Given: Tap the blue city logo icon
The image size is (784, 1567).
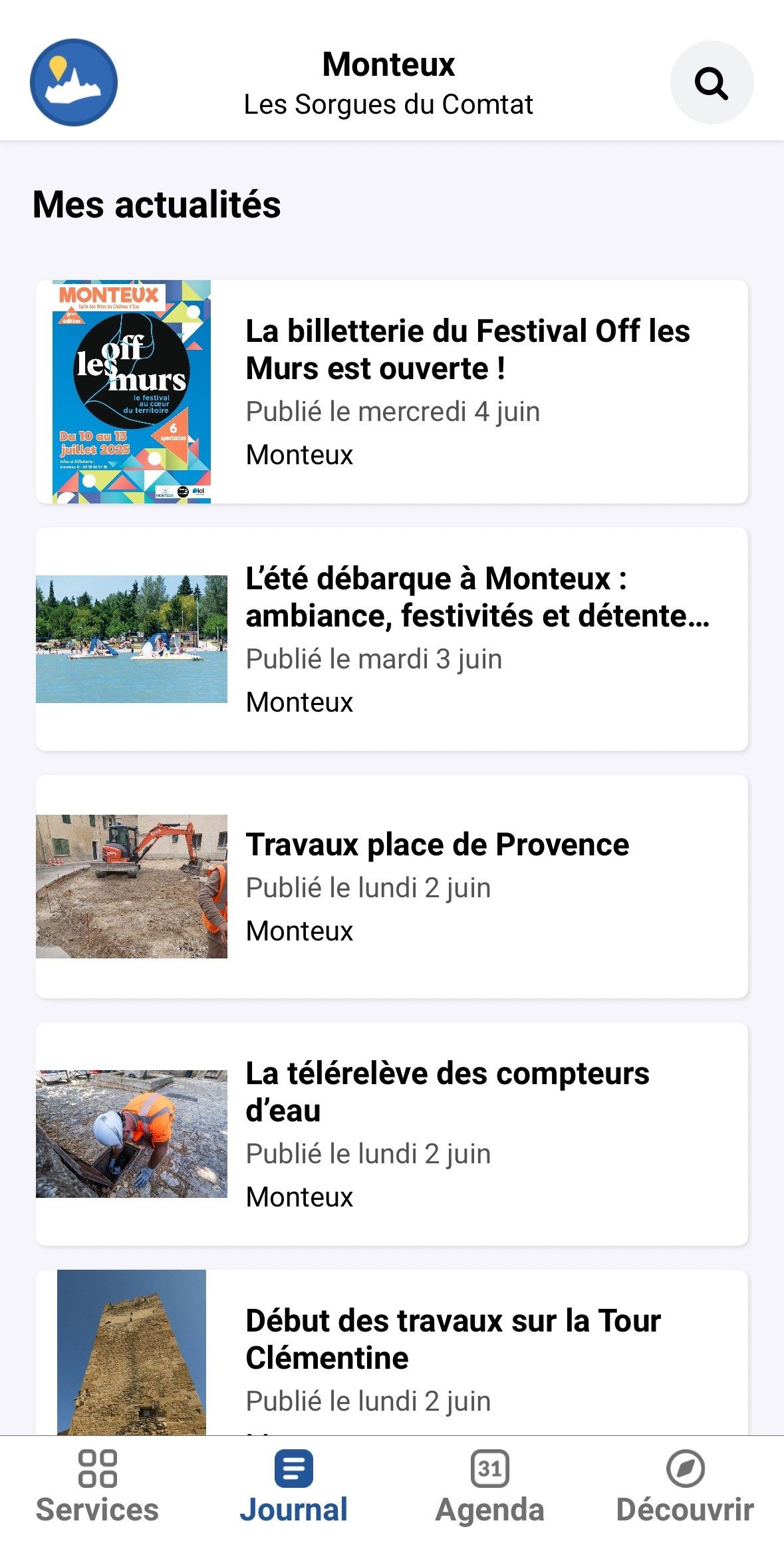Looking at the screenshot, I should (74, 82).
